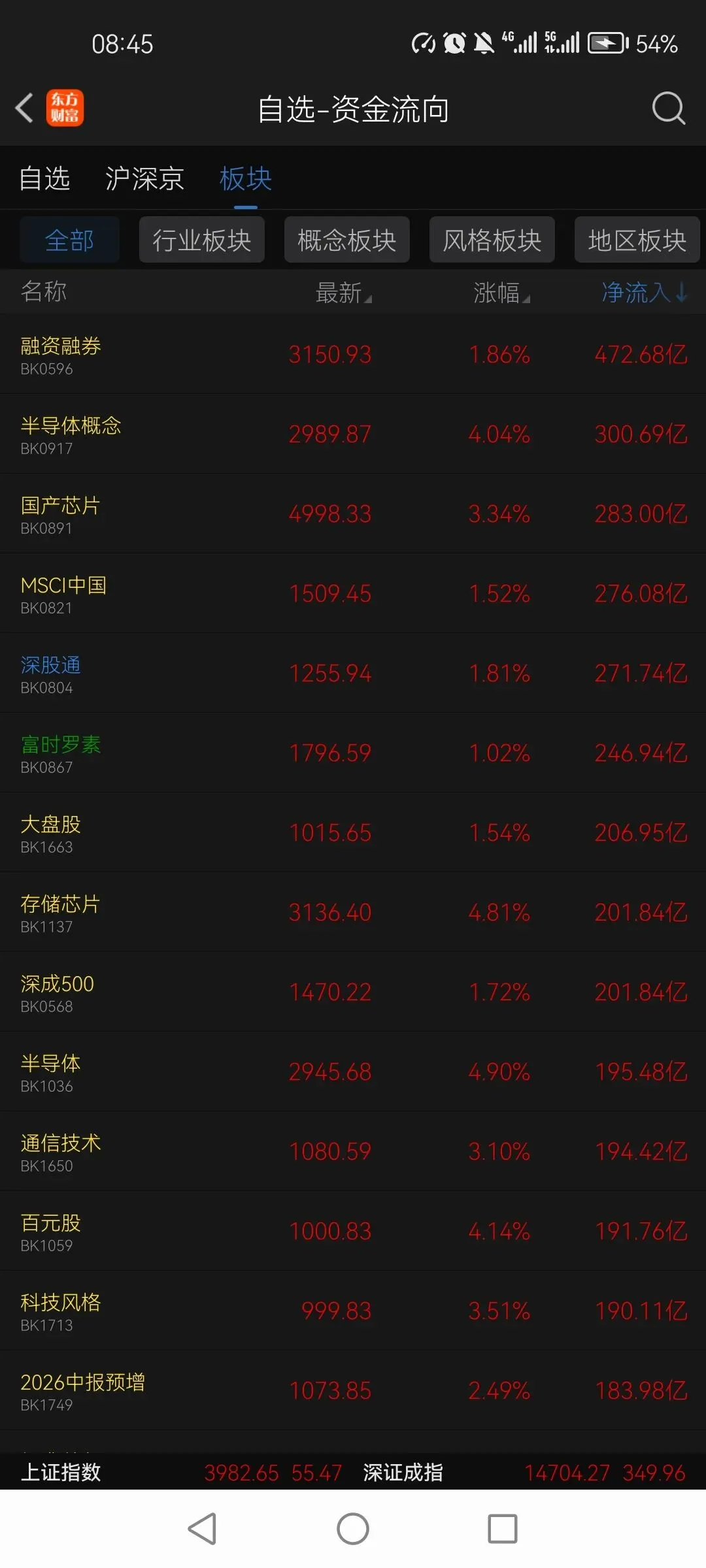Switch to the 沪深京 tab
The width and height of the screenshot is (706, 1568).
tap(144, 178)
